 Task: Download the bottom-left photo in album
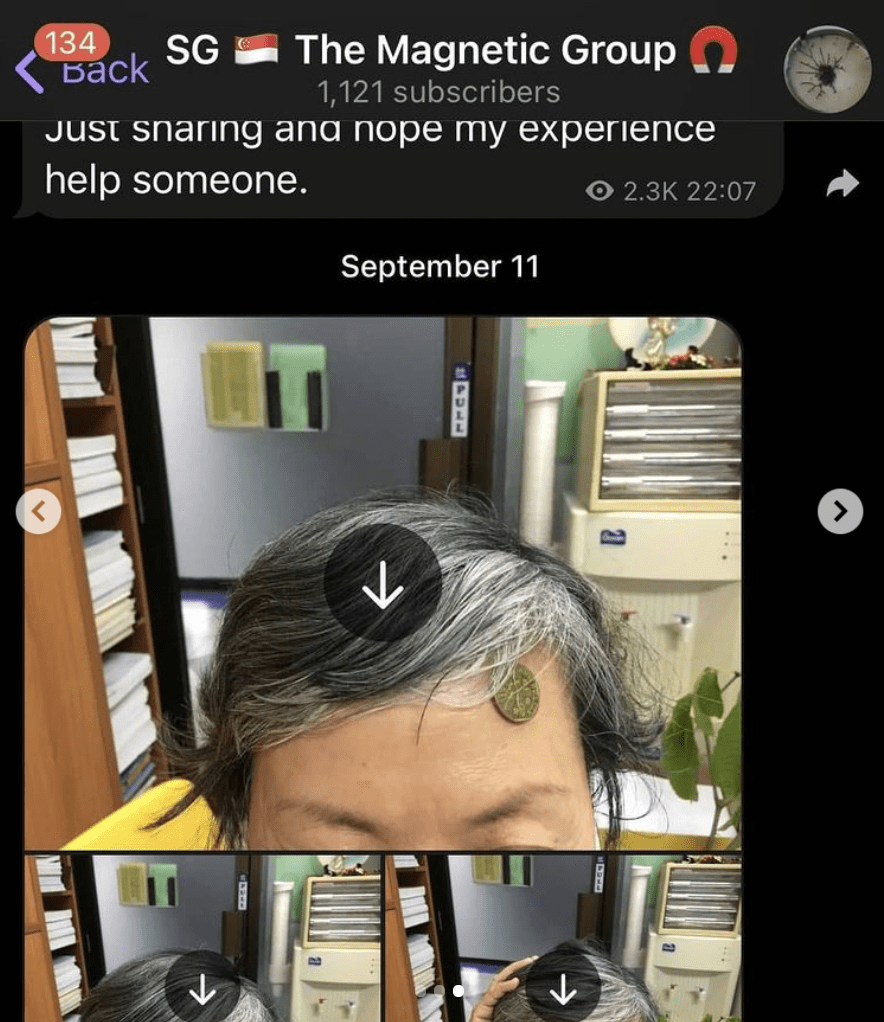click(x=203, y=989)
